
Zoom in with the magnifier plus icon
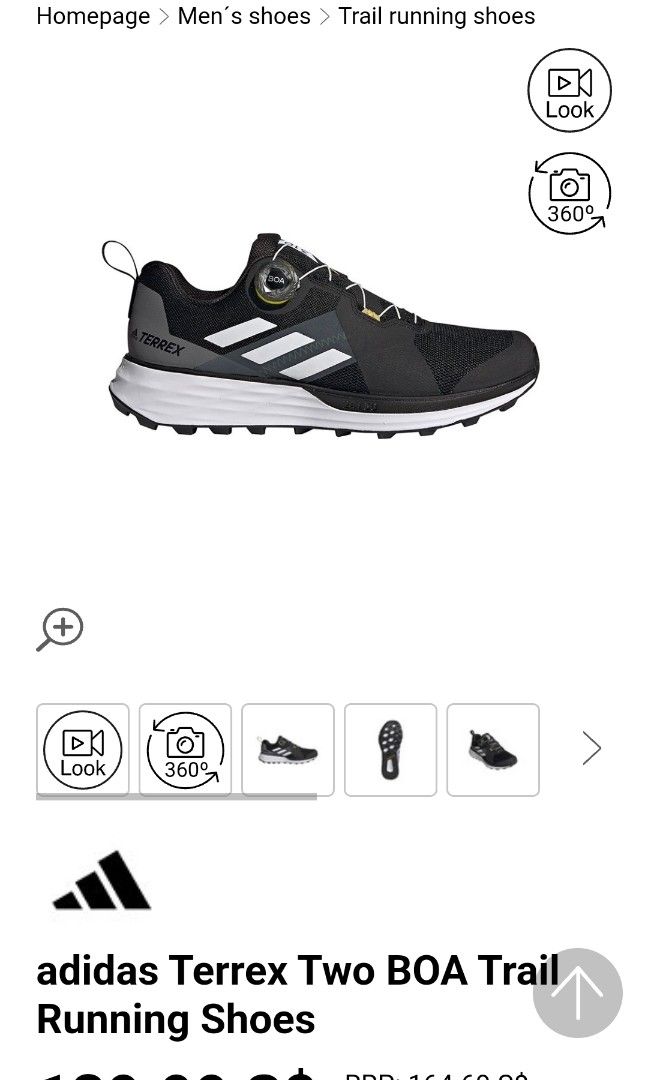tap(60, 630)
